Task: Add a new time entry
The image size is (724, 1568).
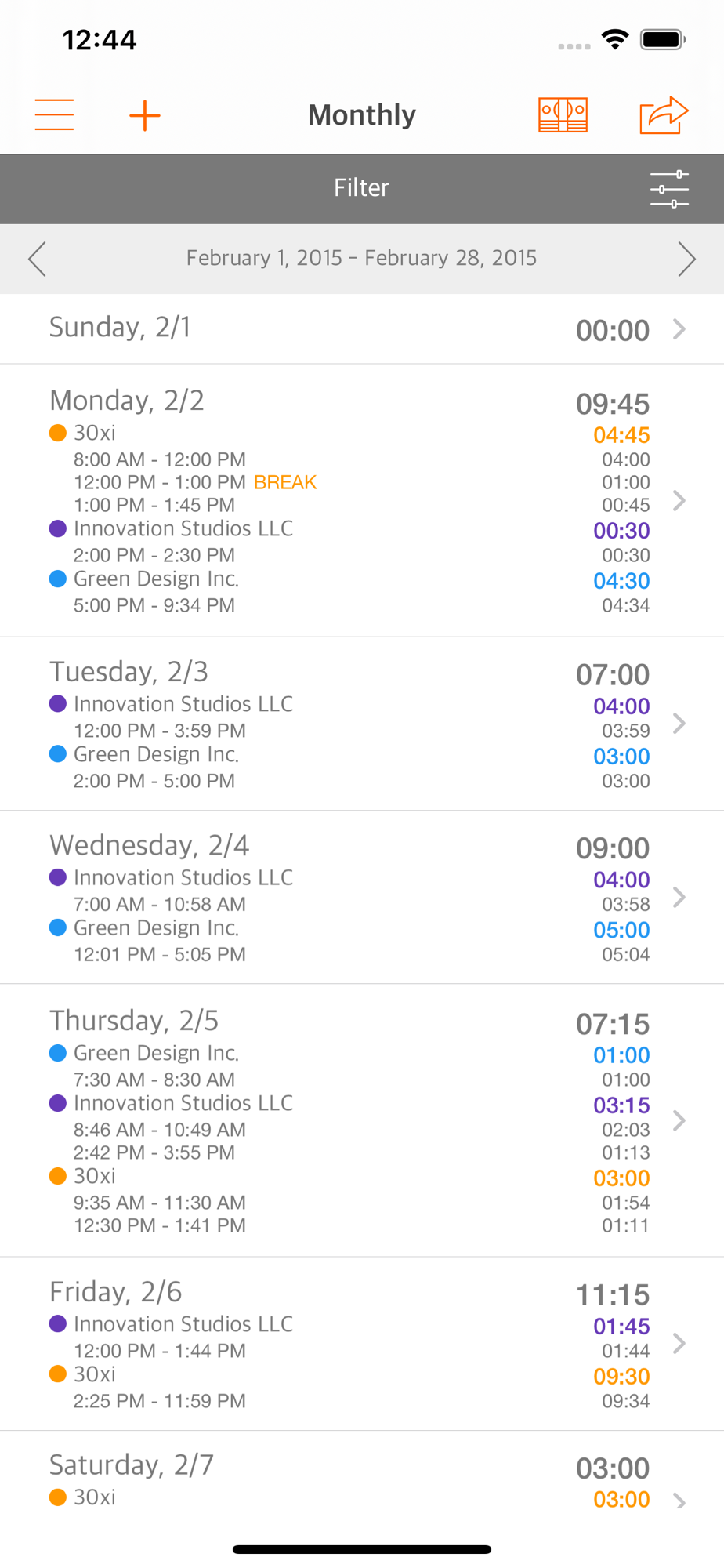Action: 145,115
